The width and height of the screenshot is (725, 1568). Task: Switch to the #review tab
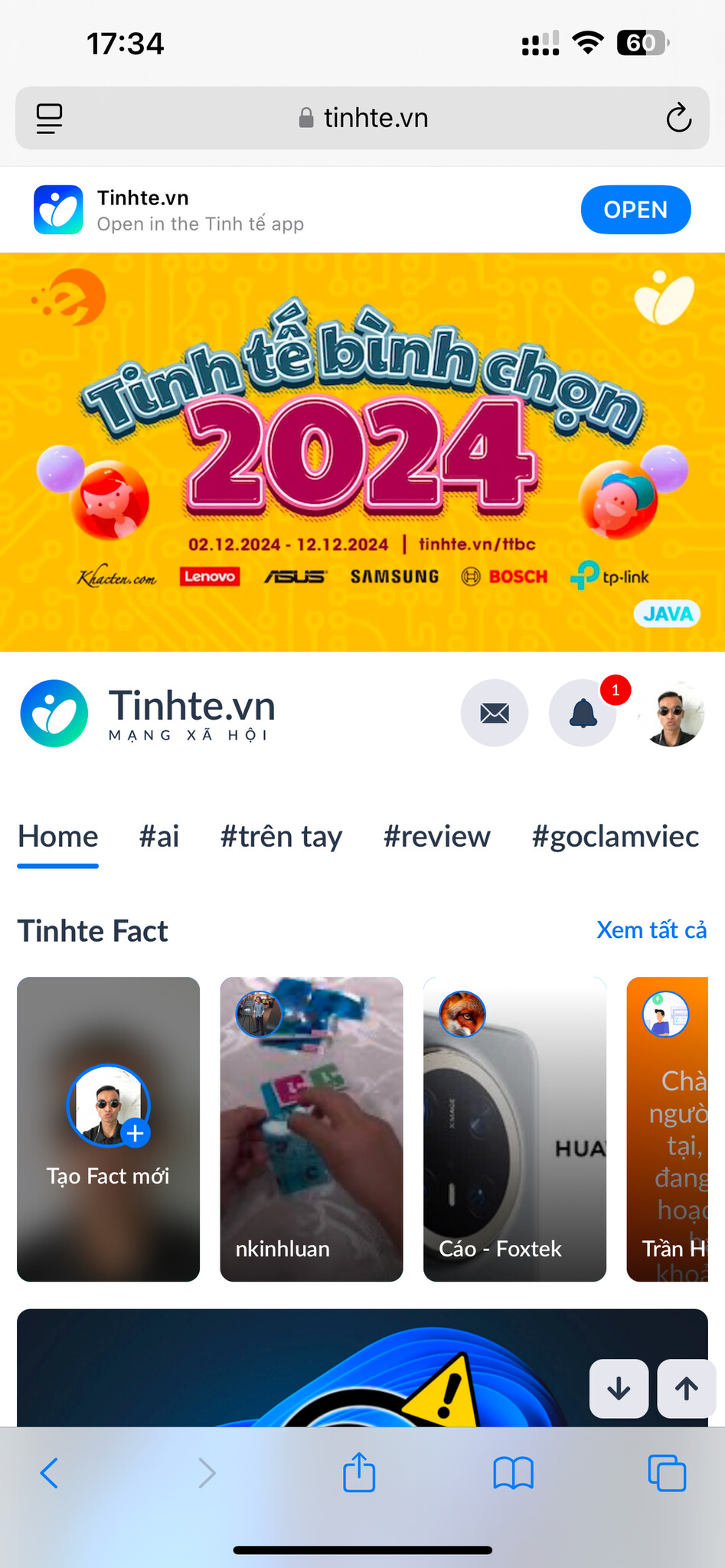[x=437, y=836]
